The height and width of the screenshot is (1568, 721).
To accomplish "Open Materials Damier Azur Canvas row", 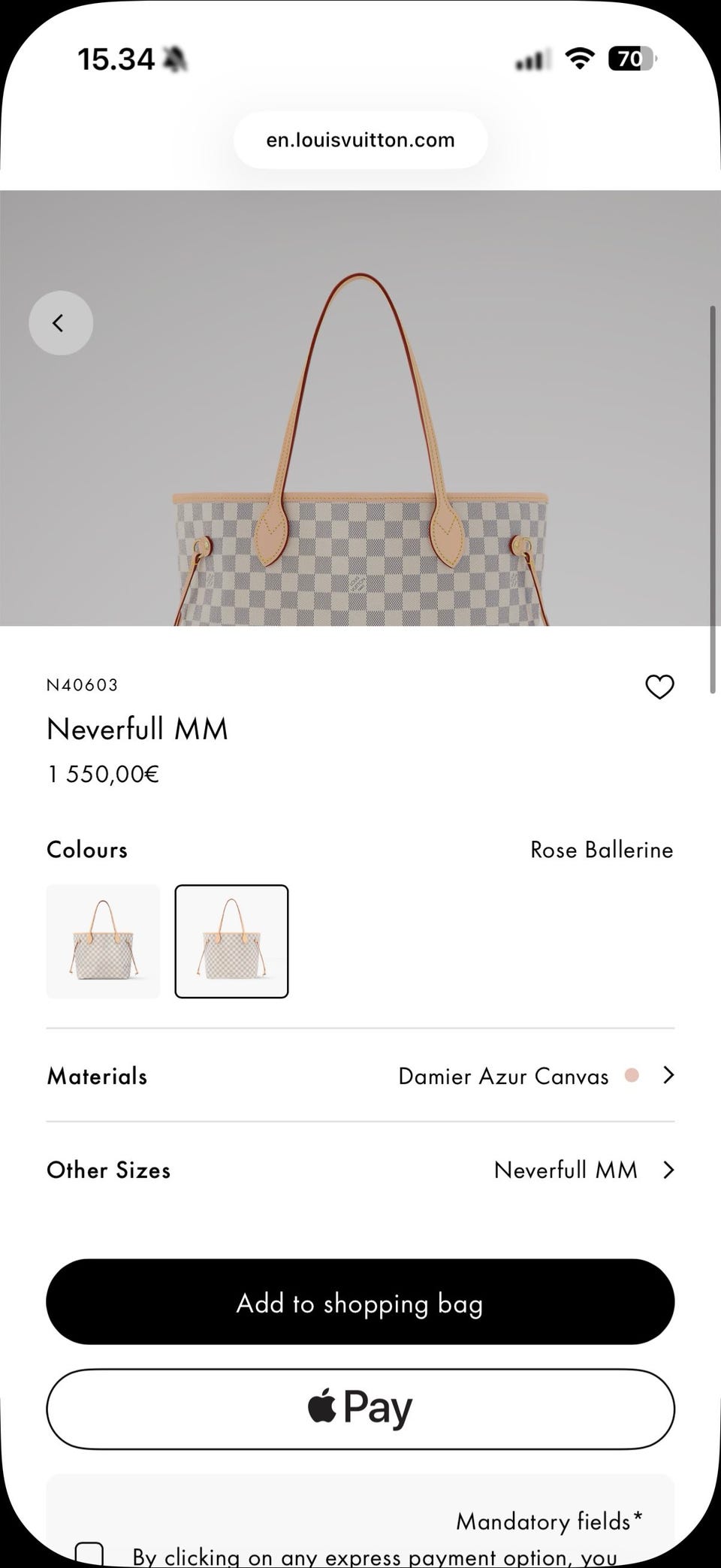I will tap(360, 1076).
